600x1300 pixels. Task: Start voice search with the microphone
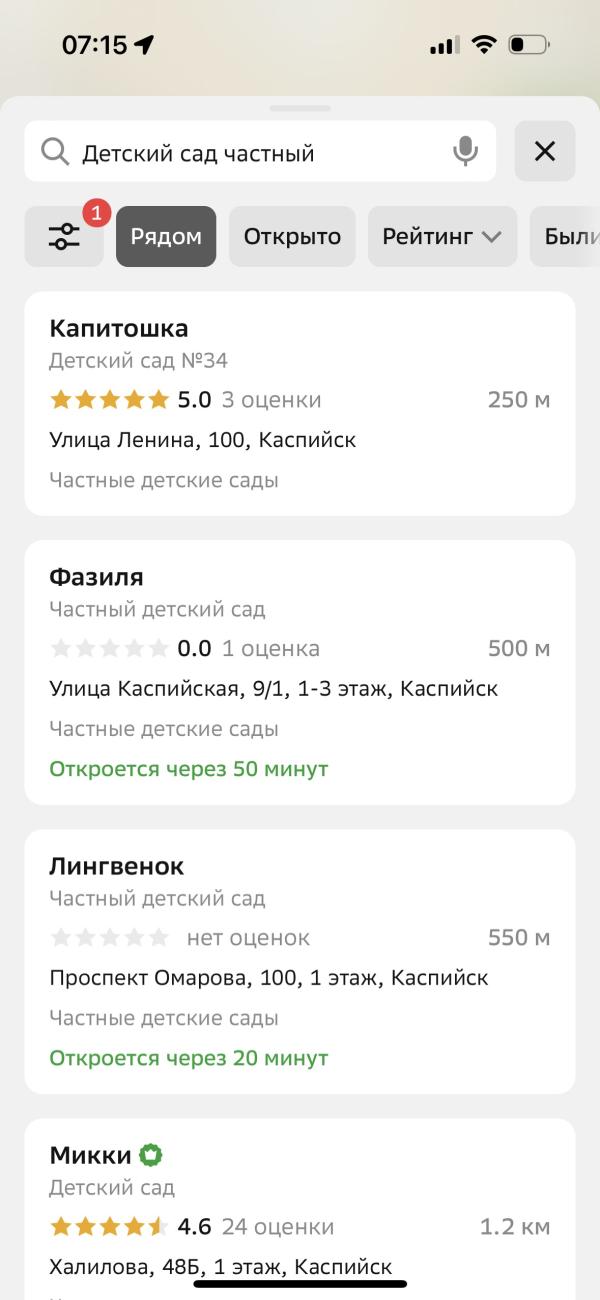pyautogui.click(x=465, y=152)
